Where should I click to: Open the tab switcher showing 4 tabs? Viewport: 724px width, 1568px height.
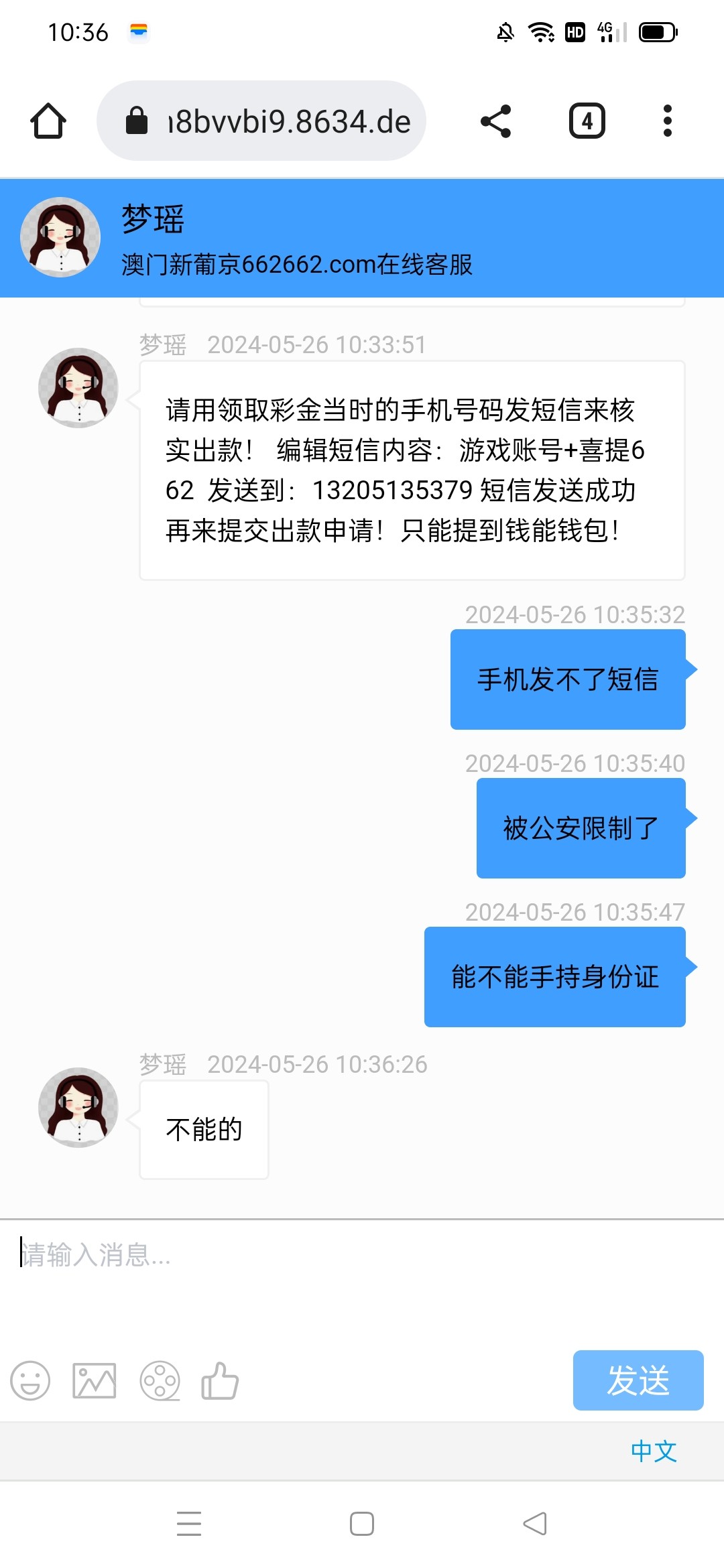click(x=587, y=121)
